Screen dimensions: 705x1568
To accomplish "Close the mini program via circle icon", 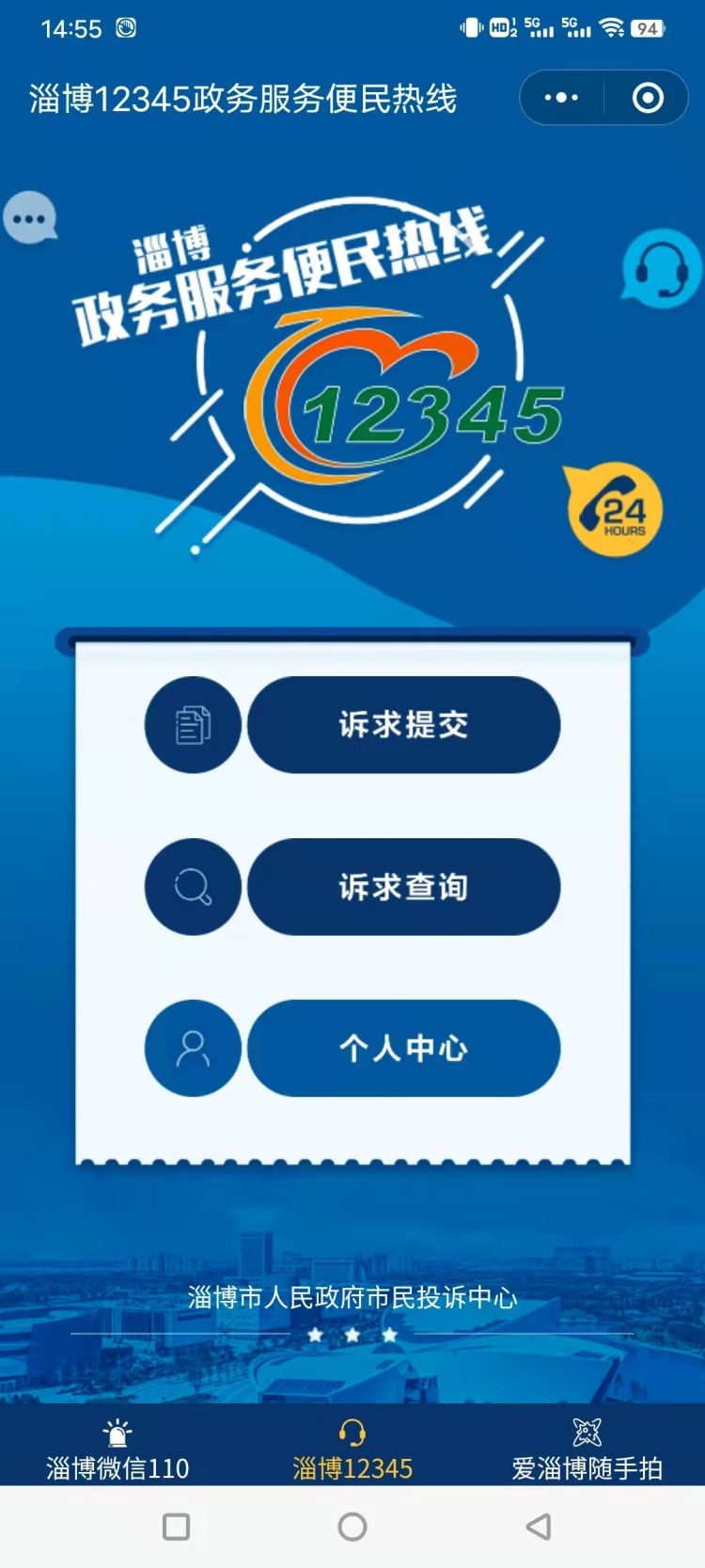I will [x=648, y=98].
